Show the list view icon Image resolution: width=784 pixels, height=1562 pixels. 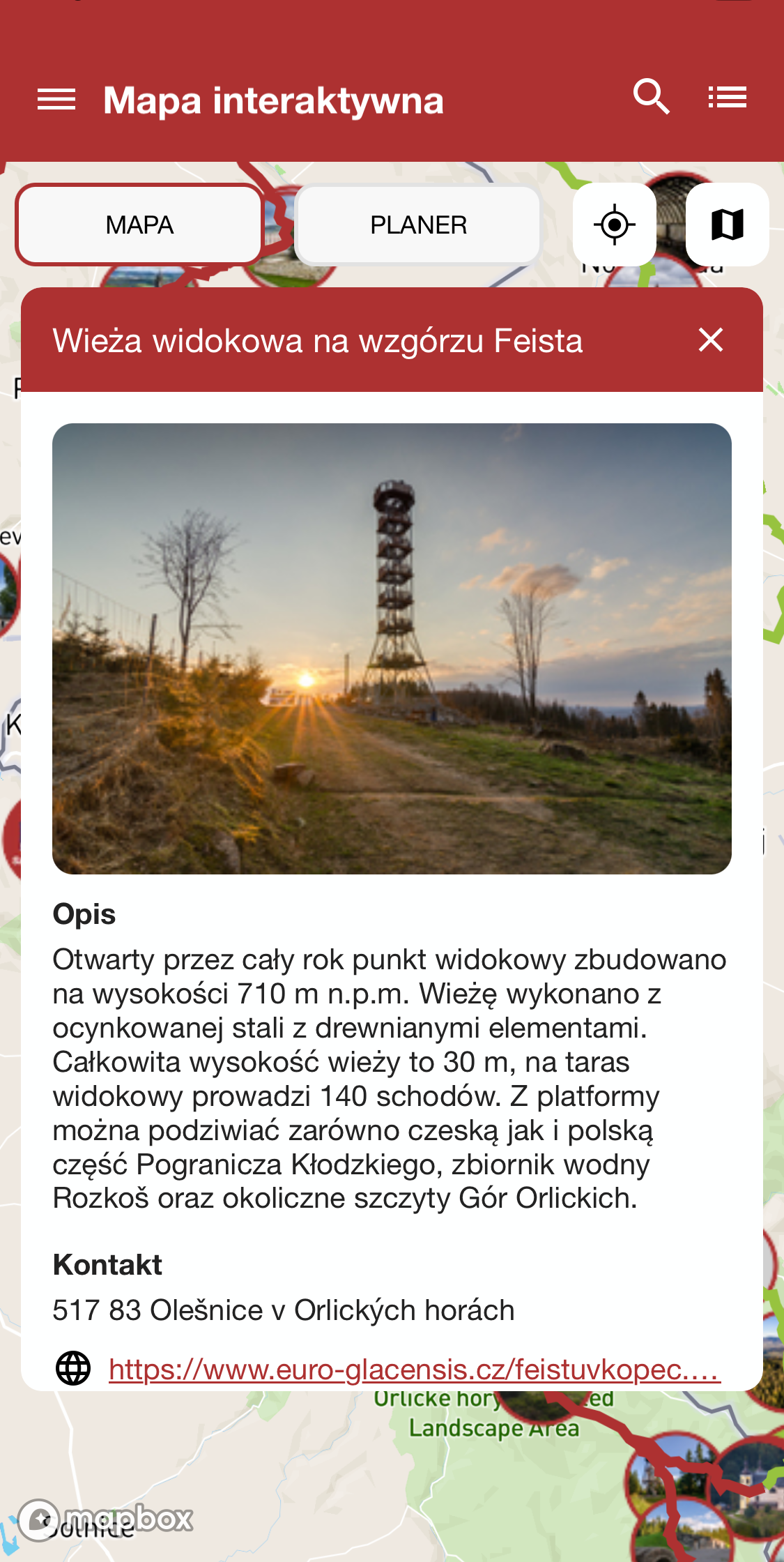point(727,97)
